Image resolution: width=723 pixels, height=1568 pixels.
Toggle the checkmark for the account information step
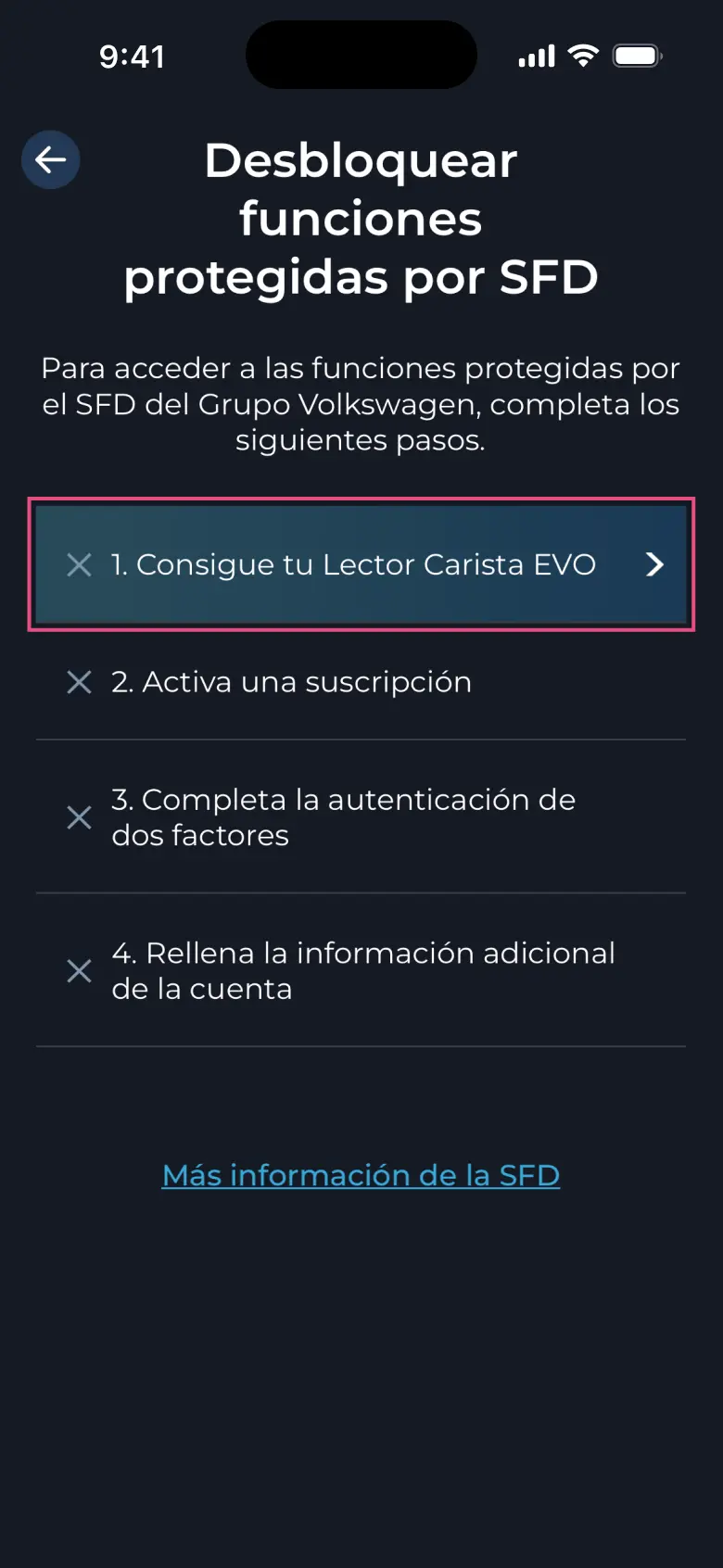click(x=79, y=971)
